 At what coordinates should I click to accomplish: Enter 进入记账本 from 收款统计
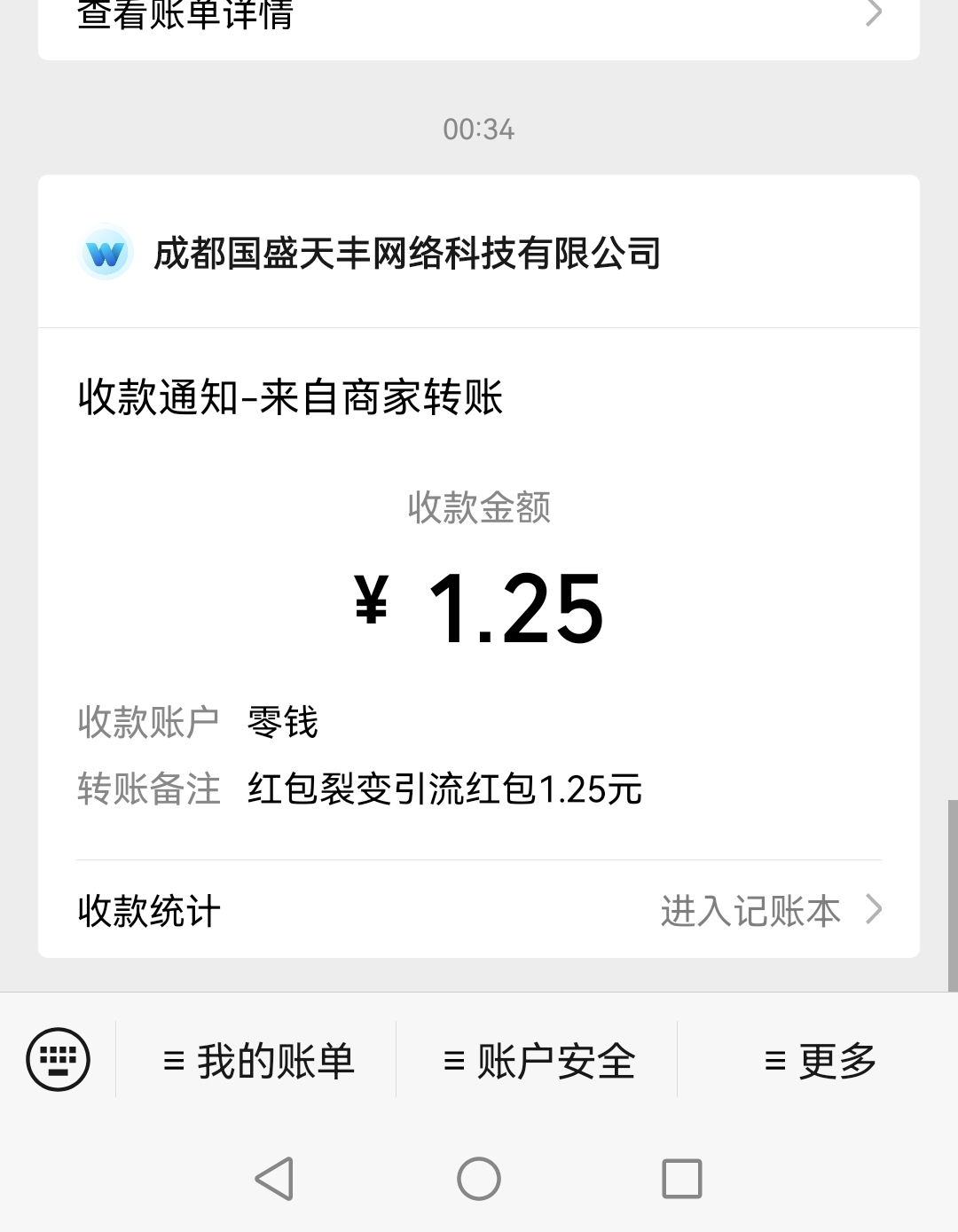770,911
